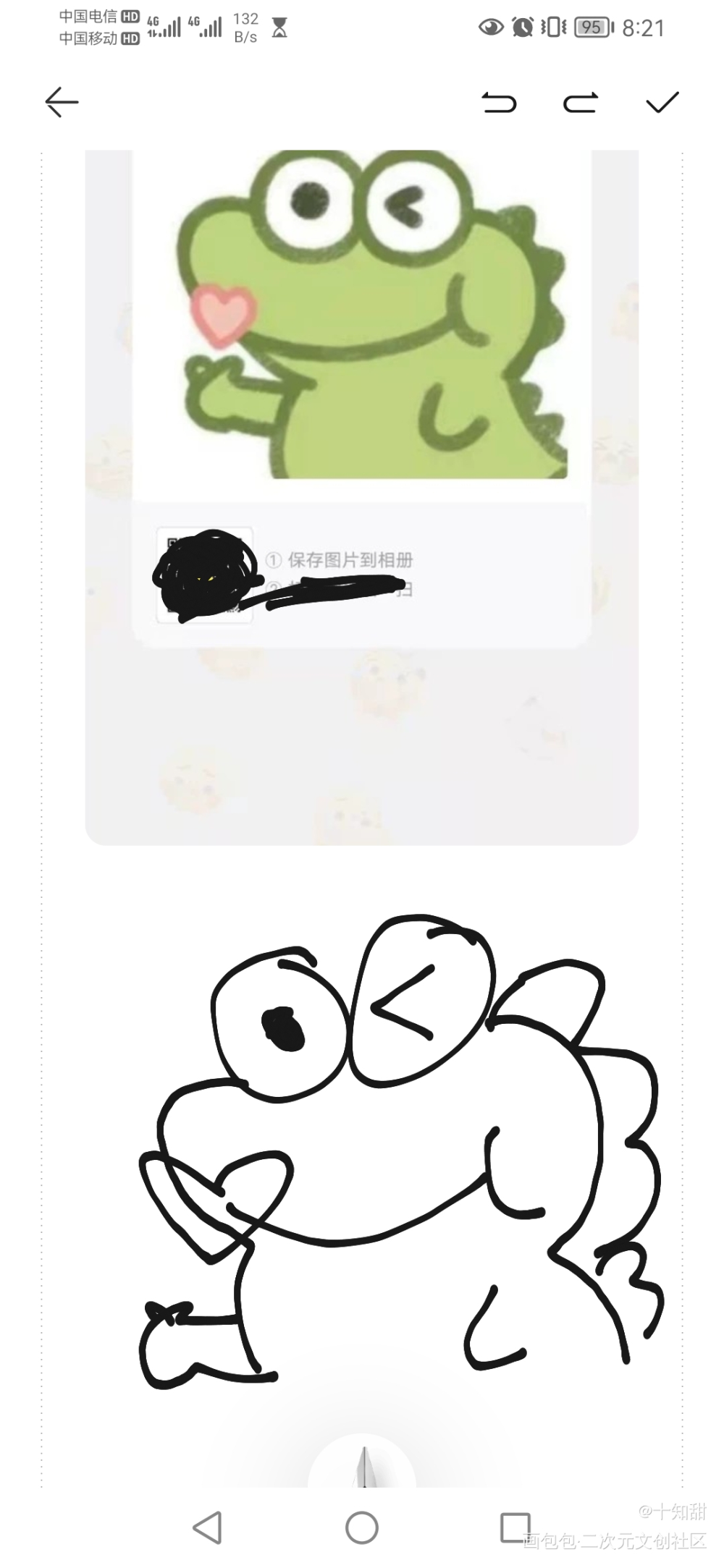Undo the last drawing stroke
This screenshot has height=1568, width=724.
(499, 103)
